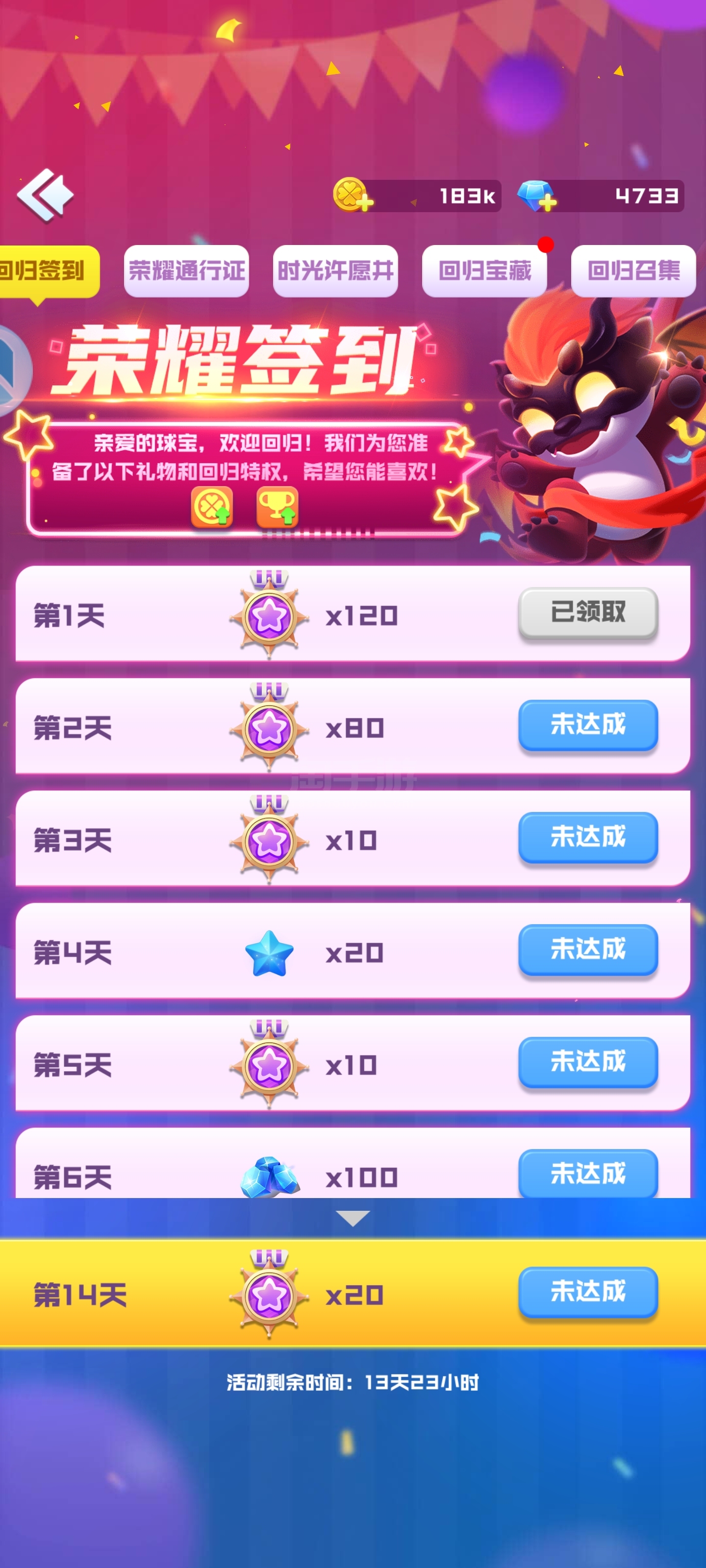Screen dimensions: 706x1568
Task: Tap 未达成 button for 第5天
Action: [588, 1061]
